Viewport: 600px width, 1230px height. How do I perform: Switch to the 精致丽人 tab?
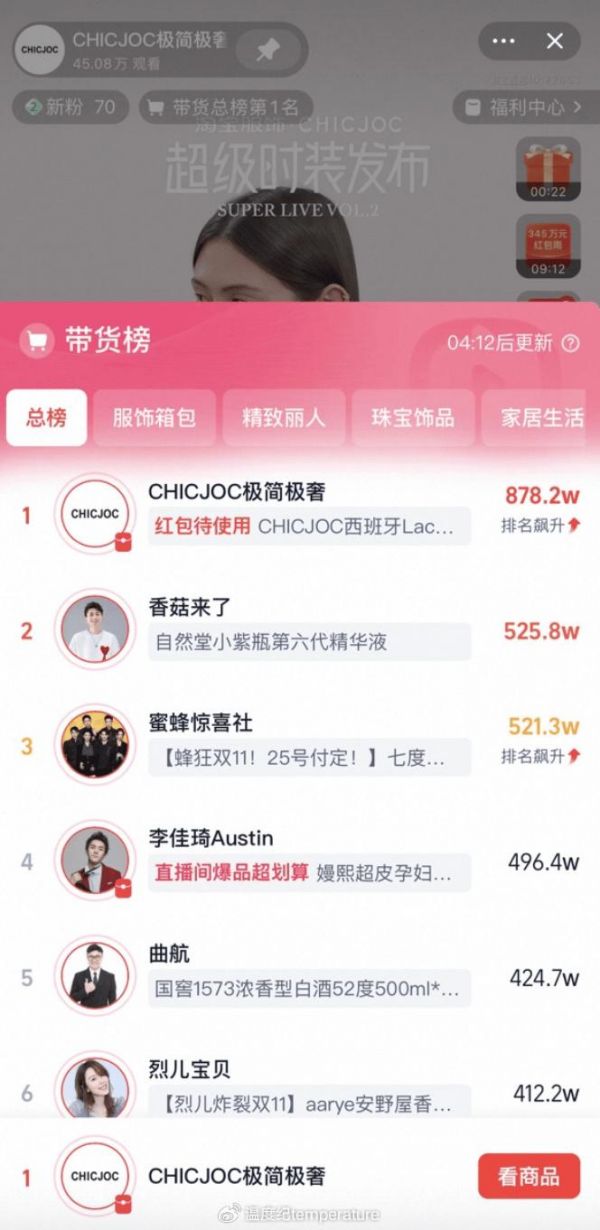pos(283,417)
